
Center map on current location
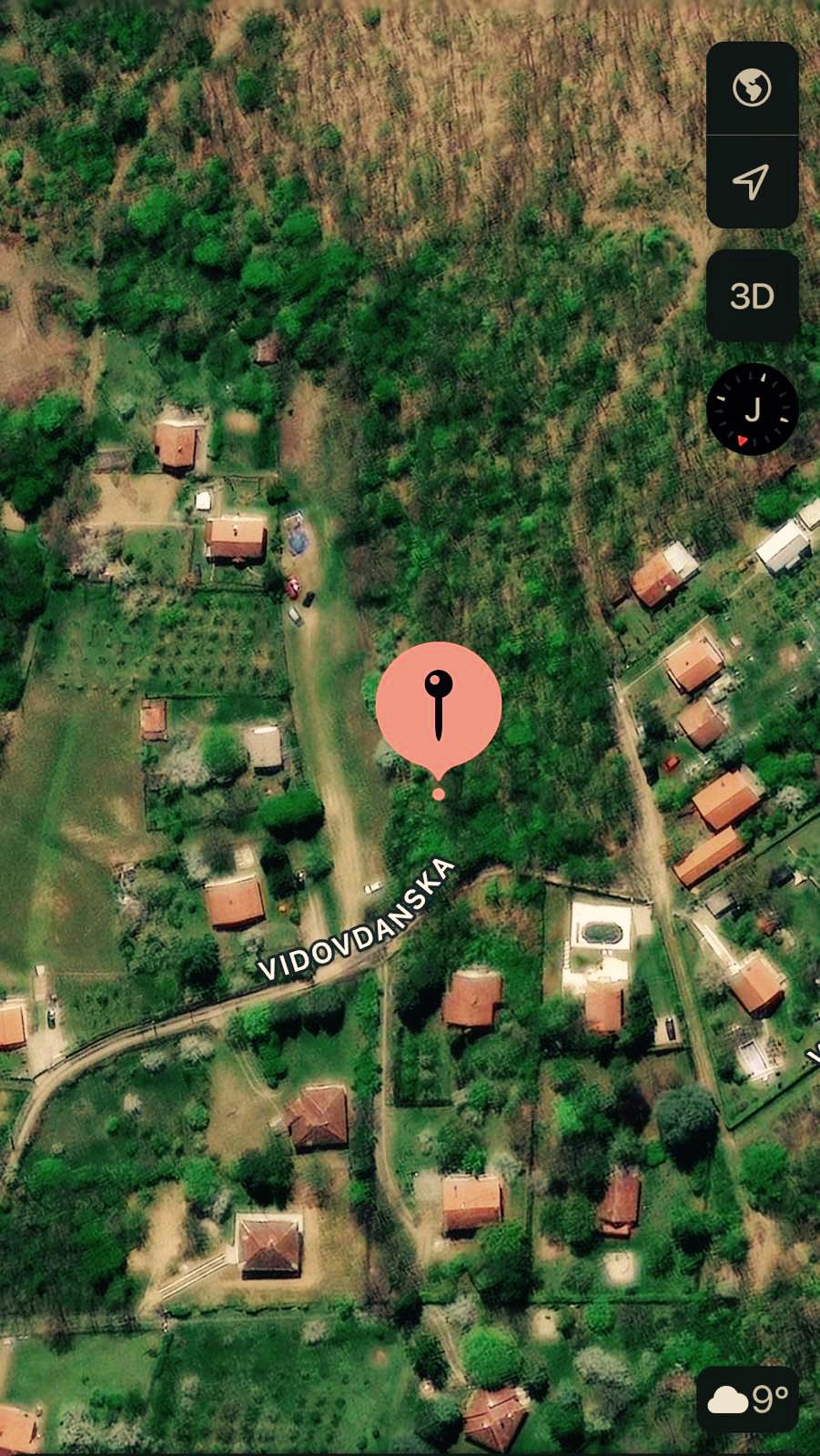[752, 182]
